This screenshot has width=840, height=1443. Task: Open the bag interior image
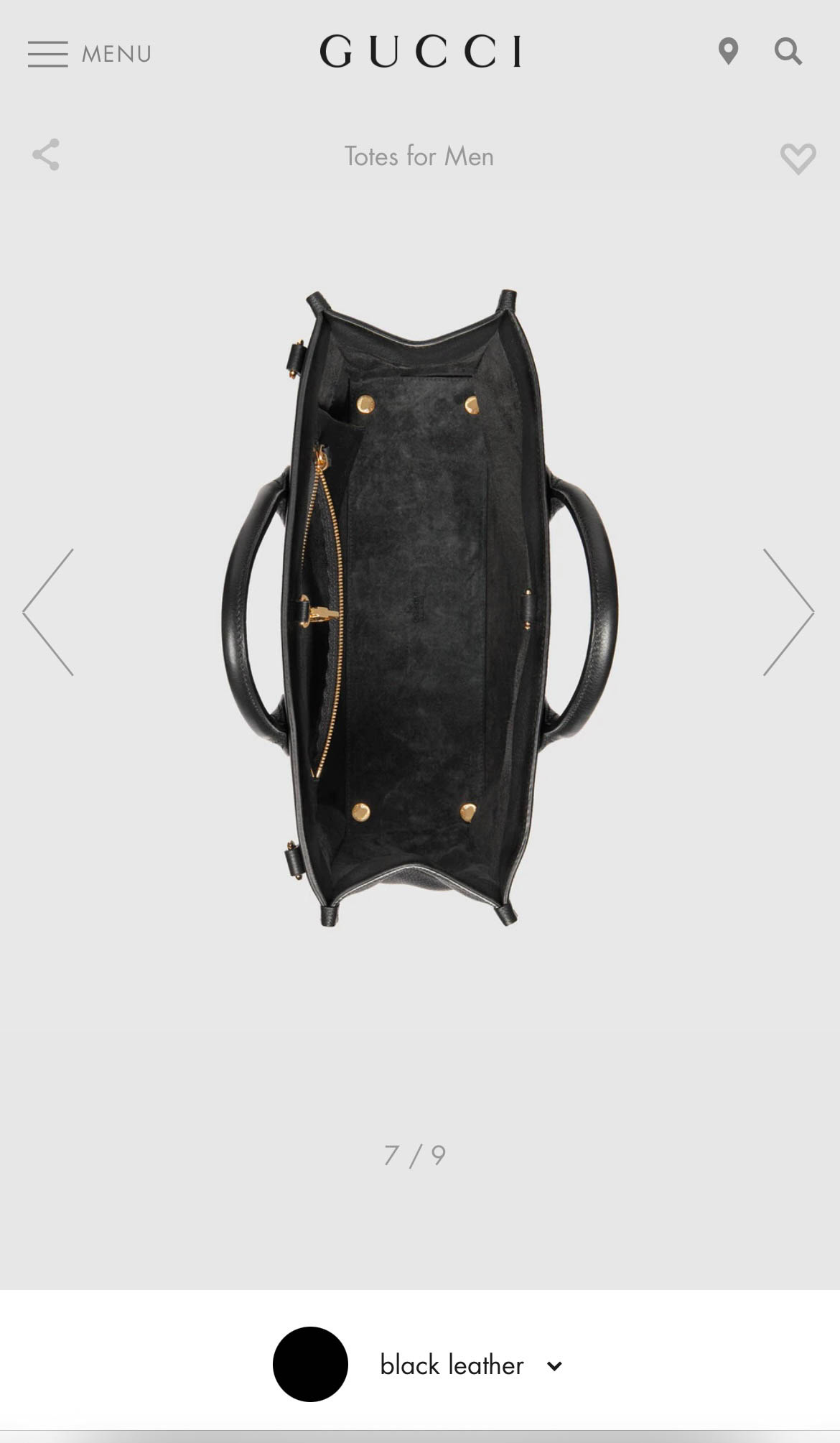pyautogui.click(x=419, y=608)
